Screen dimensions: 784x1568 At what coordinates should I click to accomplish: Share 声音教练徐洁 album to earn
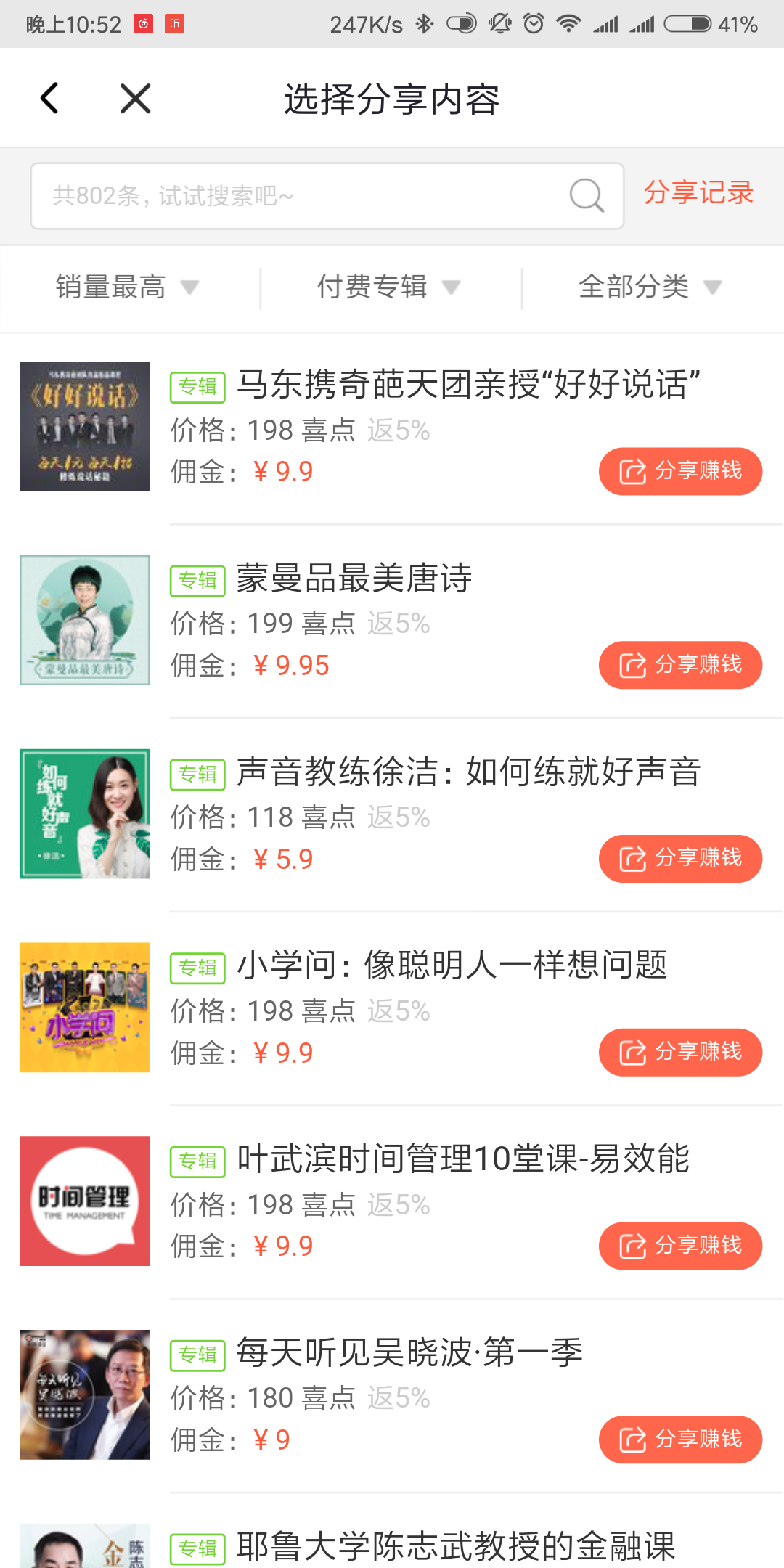pyautogui.click(x=680, y=859)
